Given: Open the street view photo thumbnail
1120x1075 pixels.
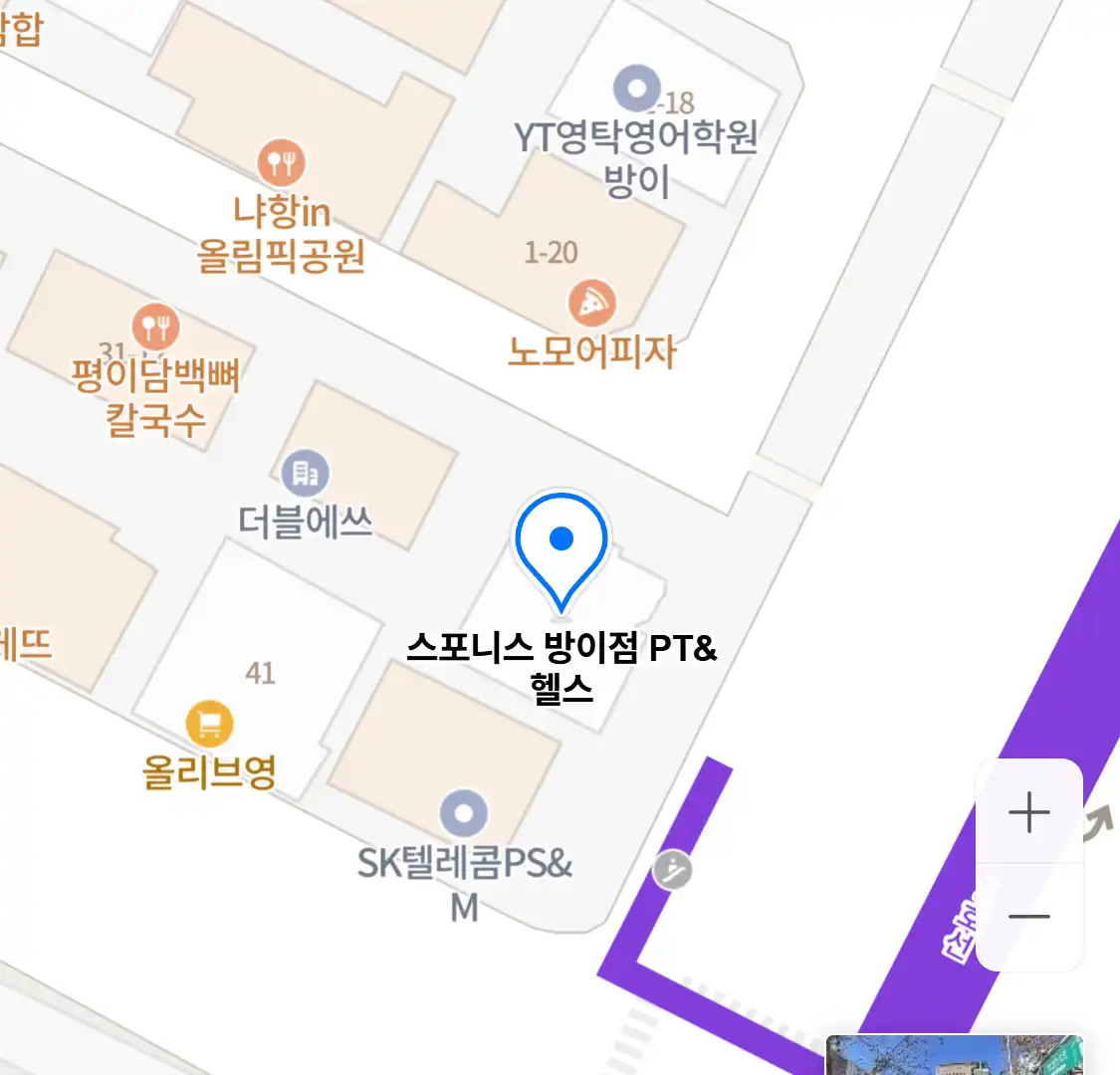Looking at the screenshot, I should 954,1055.
